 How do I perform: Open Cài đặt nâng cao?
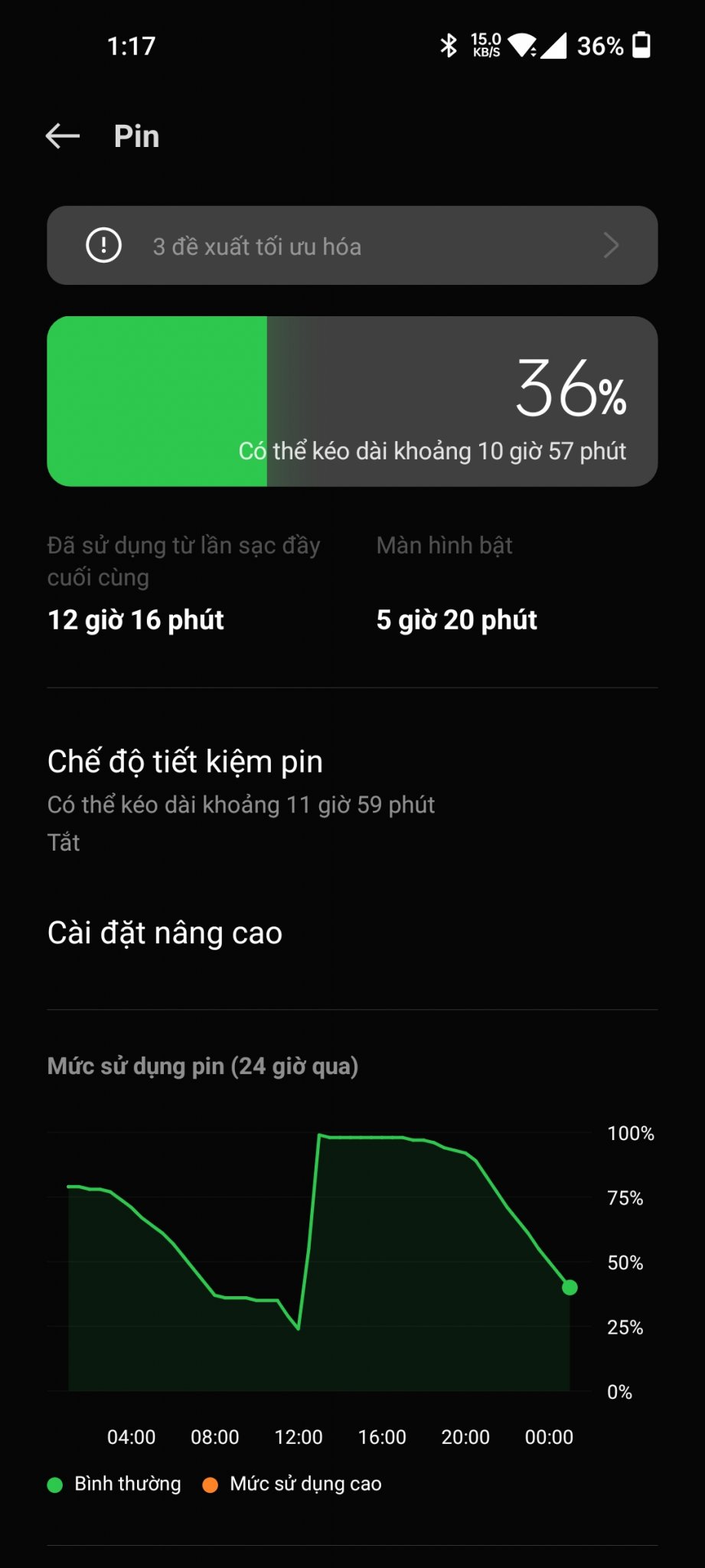(352, 933)
